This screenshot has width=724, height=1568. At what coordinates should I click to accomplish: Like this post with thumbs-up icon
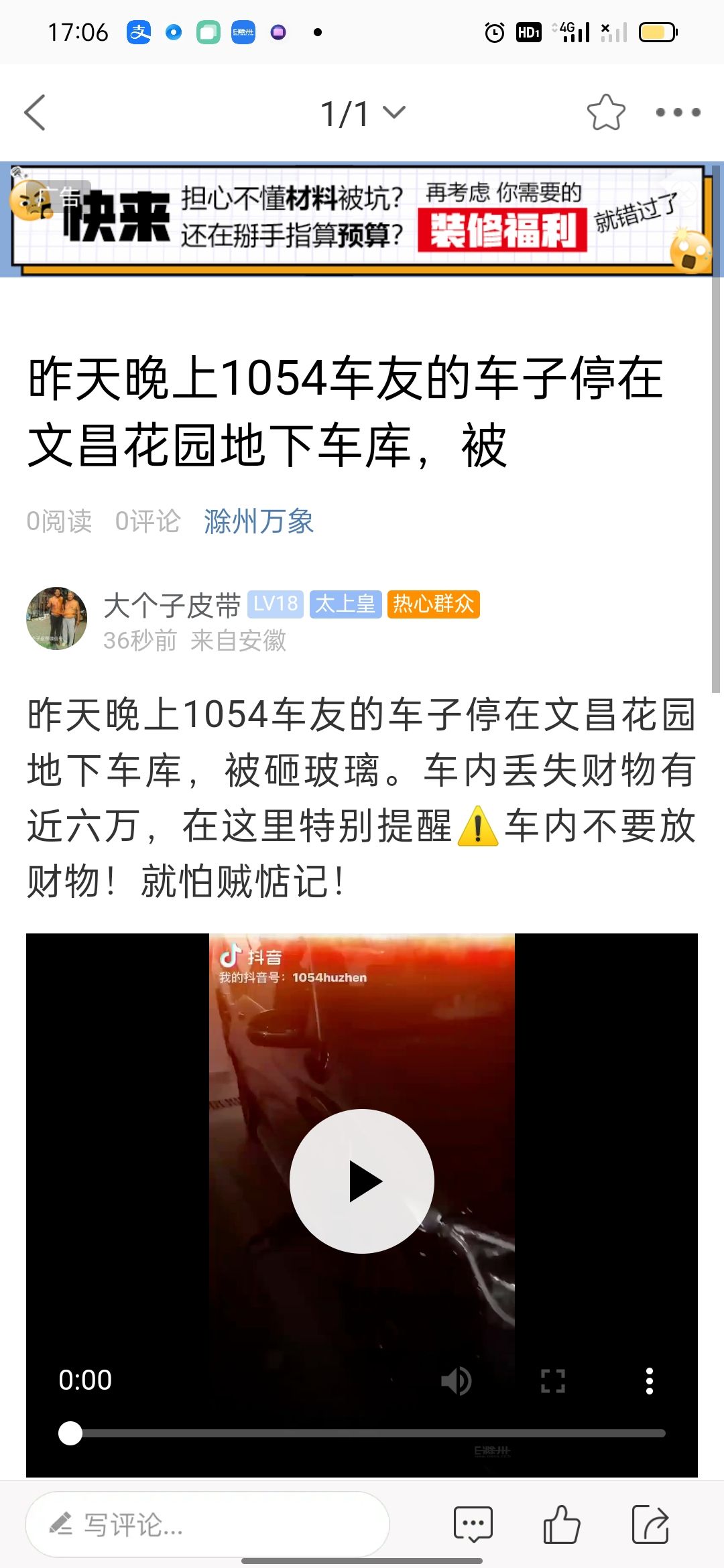point(562,1524)
